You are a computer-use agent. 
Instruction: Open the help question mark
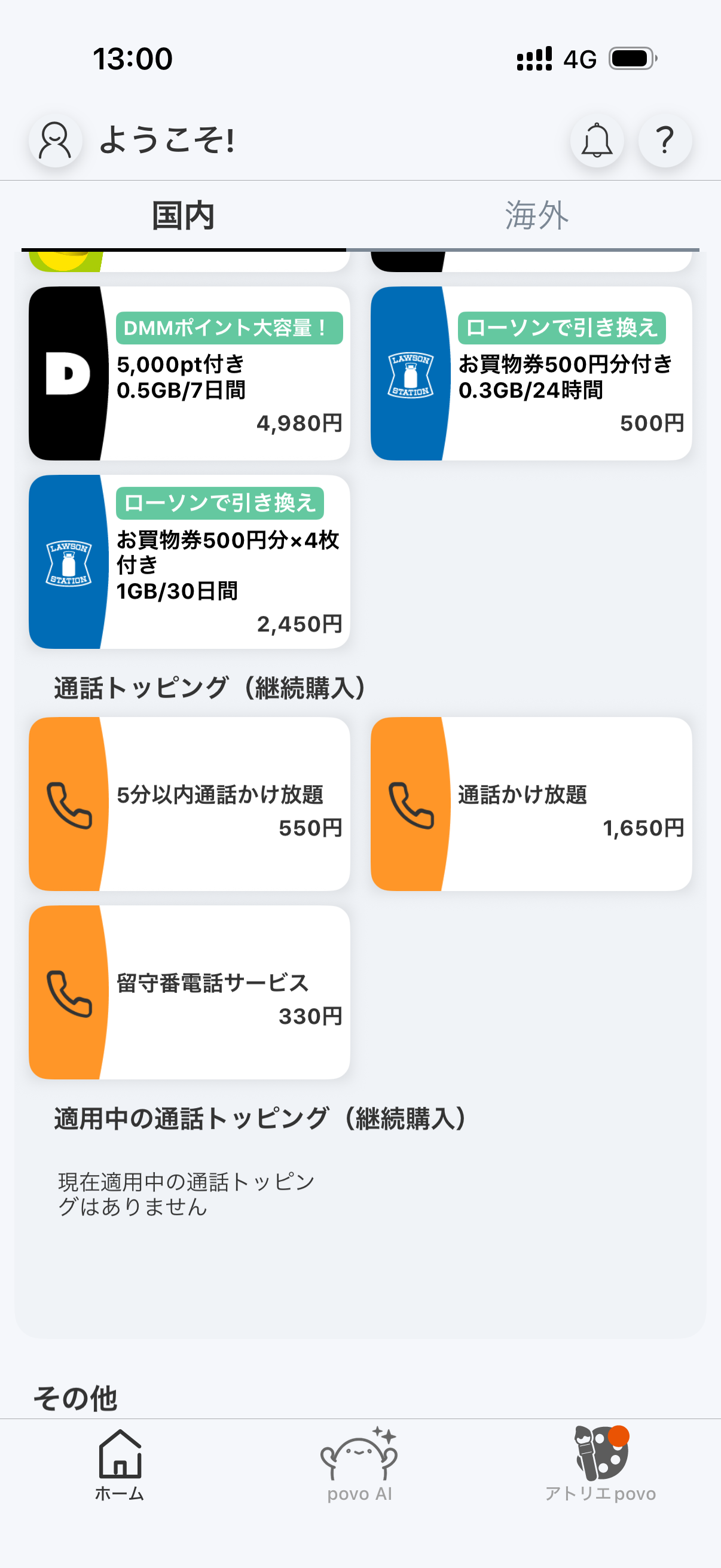(x=664, y=141)
